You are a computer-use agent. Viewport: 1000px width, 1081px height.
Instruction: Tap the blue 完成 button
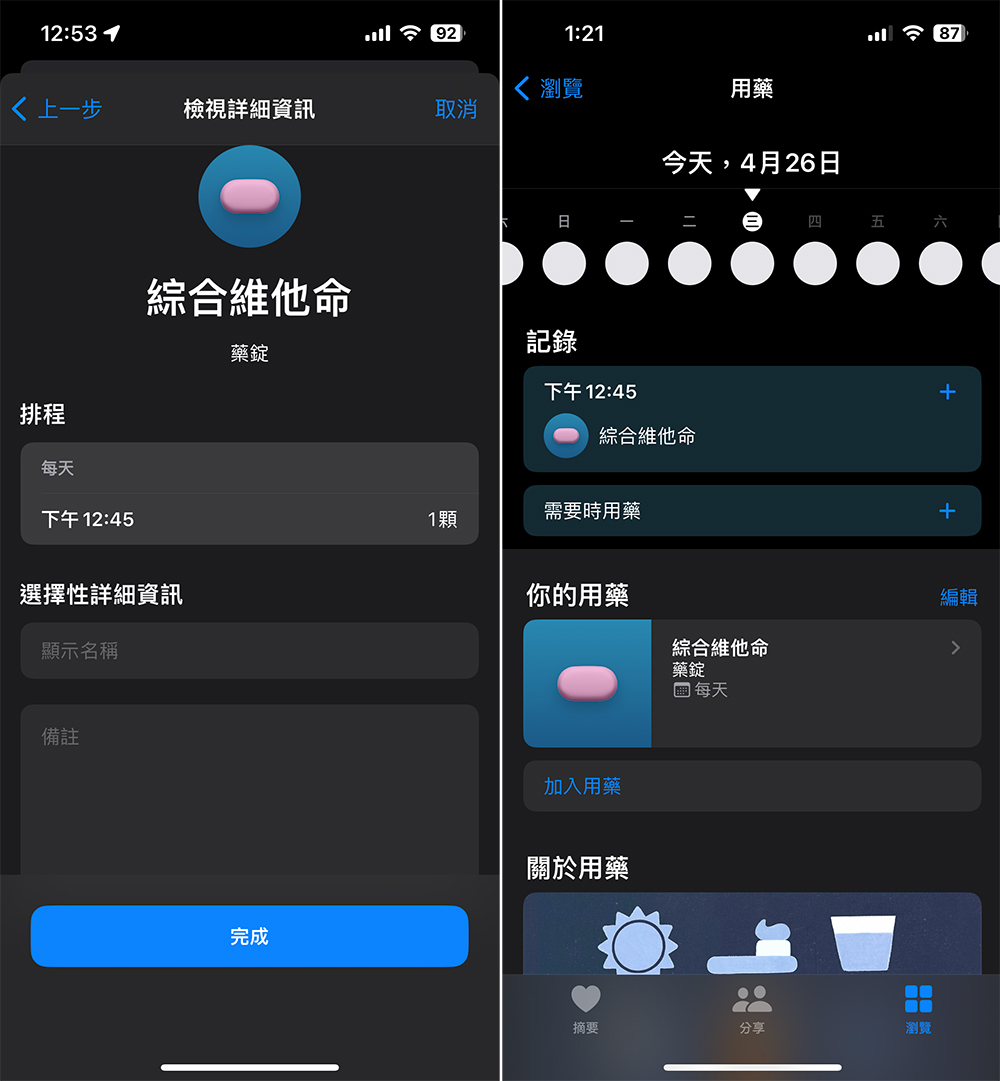point(249,937)
